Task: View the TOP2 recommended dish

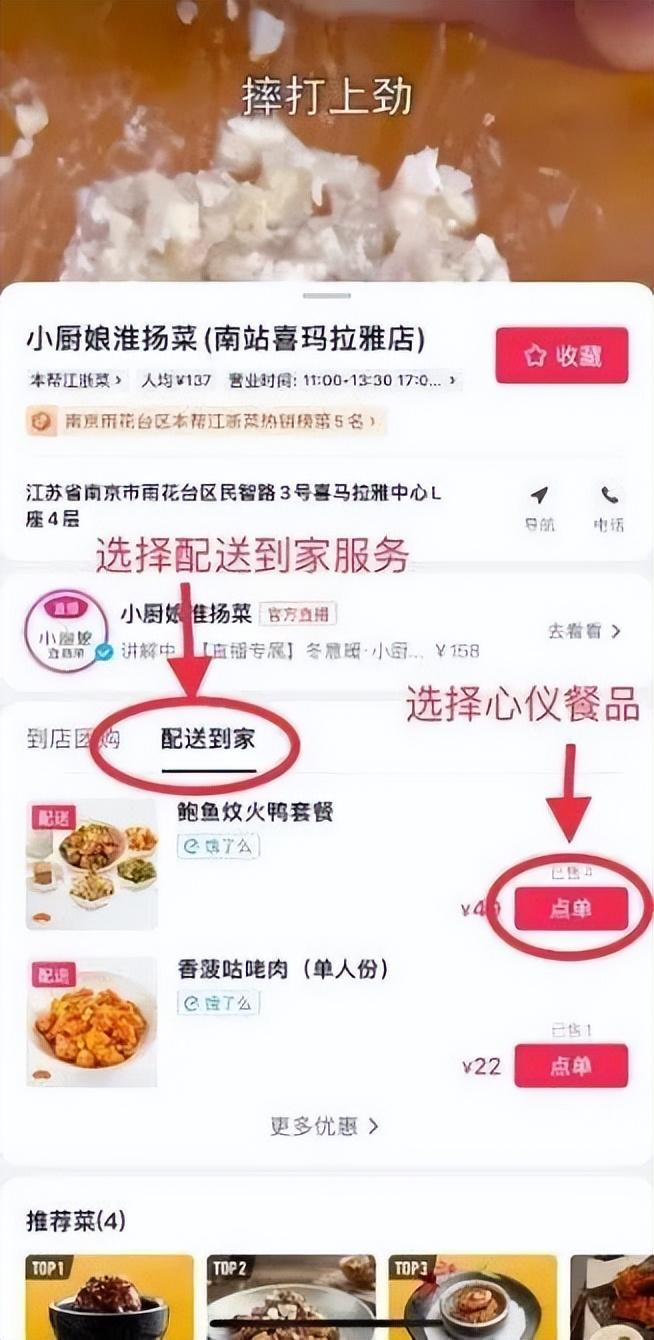Action: pyautogui.click(x=290, y=1297)
